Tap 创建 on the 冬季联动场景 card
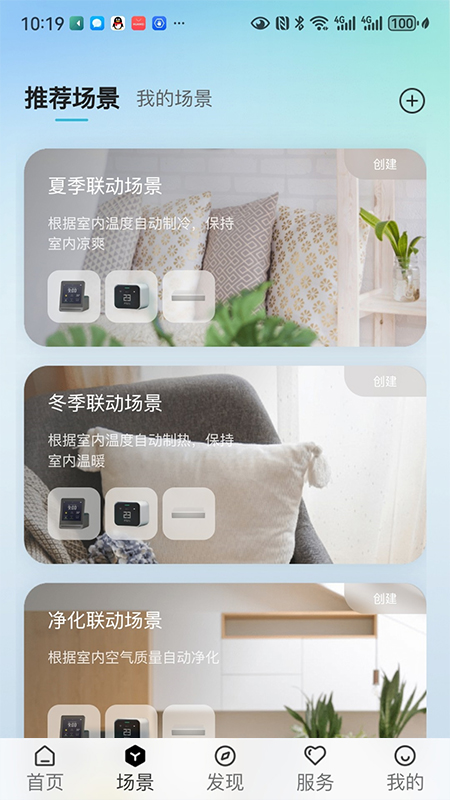The height and width of the screenshot is (800, 450). [385, 381]
